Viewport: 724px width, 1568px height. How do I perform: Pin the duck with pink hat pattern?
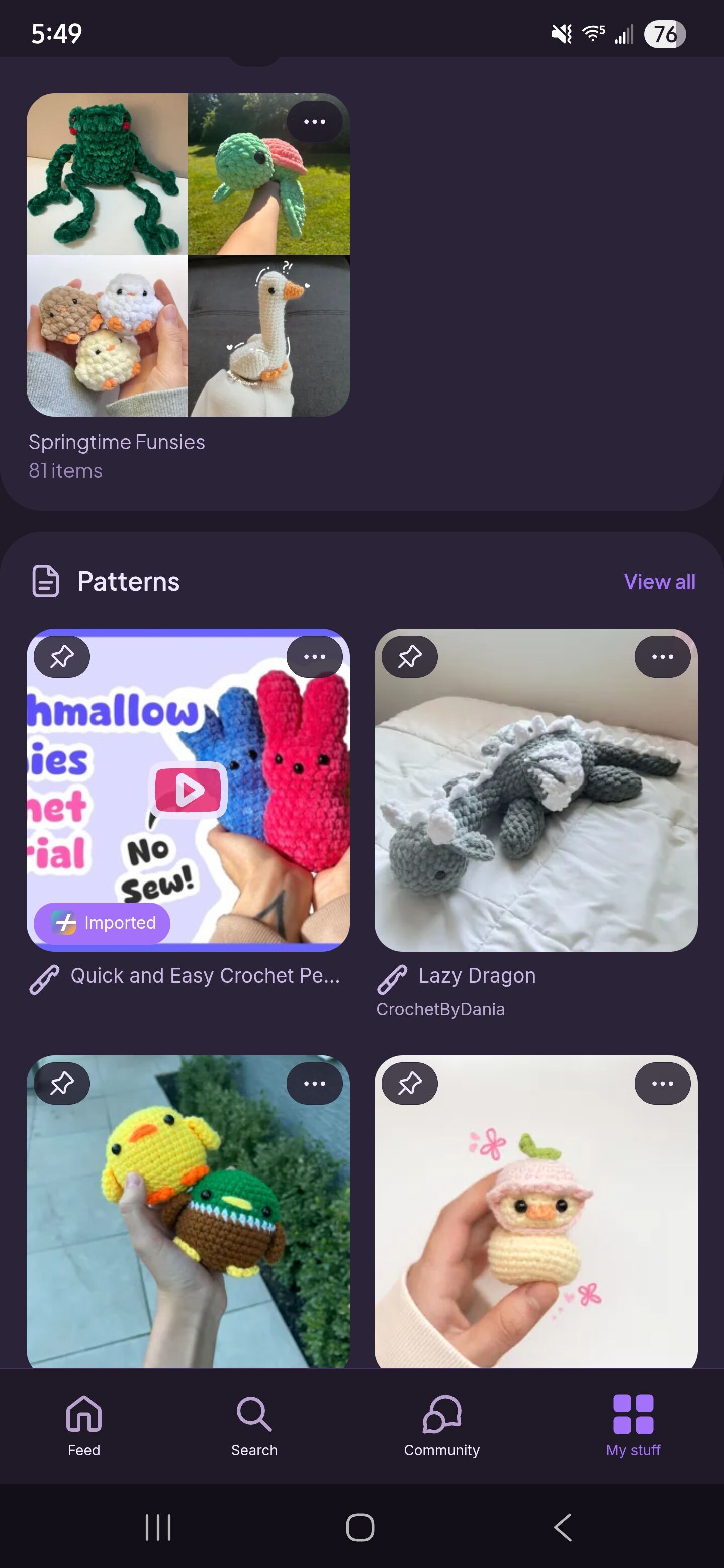[409, 1084]
